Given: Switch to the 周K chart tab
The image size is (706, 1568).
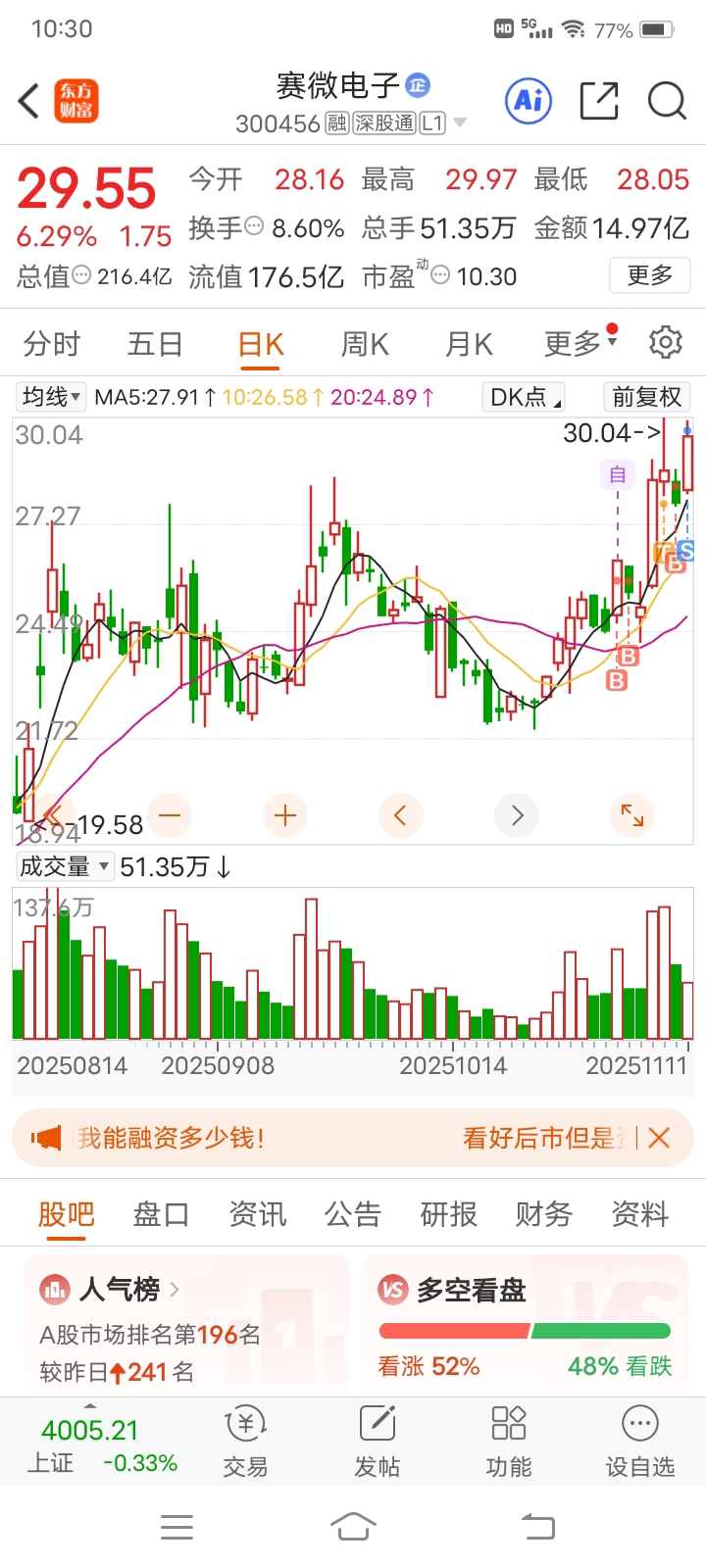Looking at the screenshot, I should pos(365,344).
